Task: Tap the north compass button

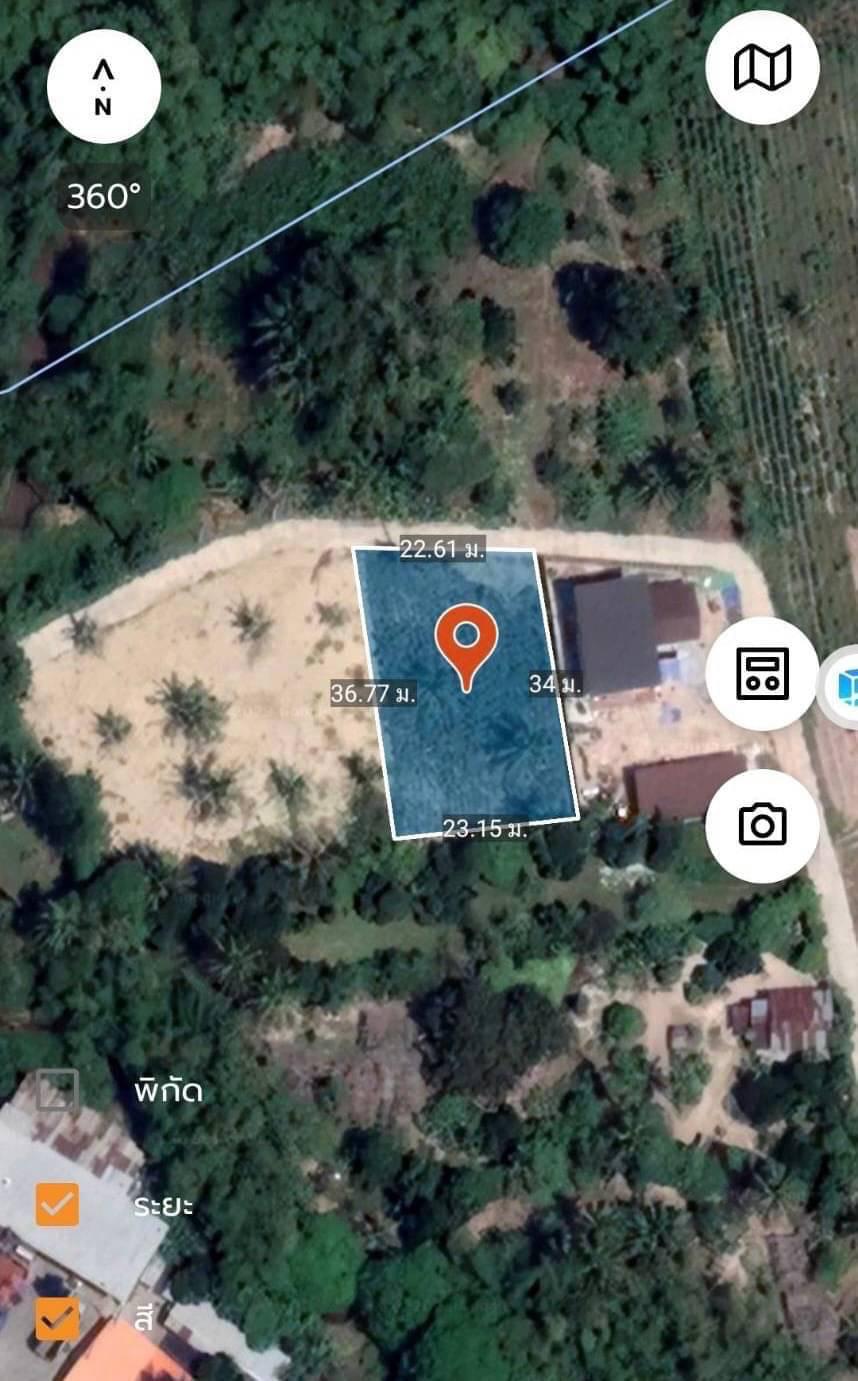Action: (x=104, y=86)
